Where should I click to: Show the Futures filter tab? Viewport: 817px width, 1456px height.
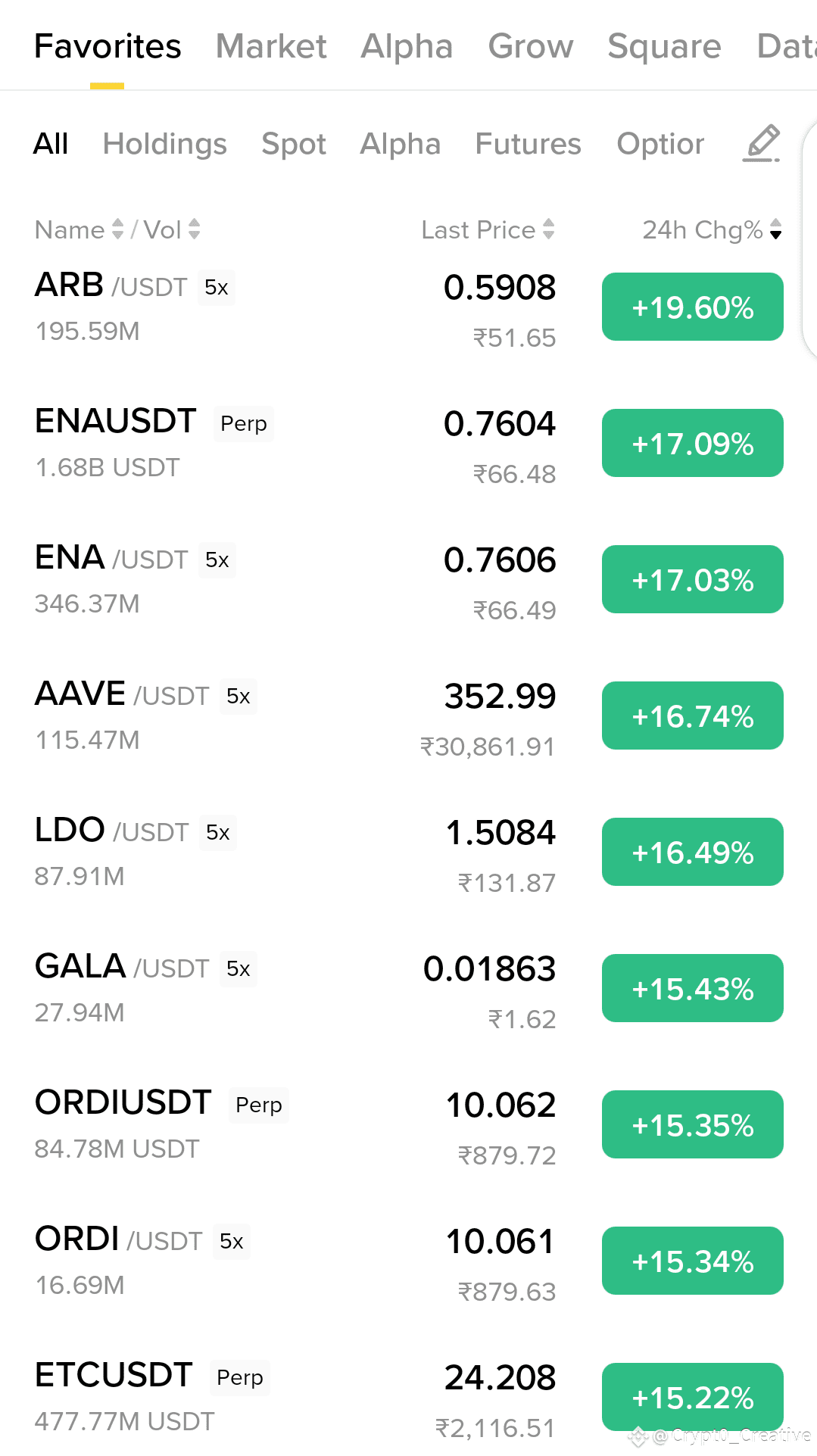pyautogui.click(x=528, y=144)
